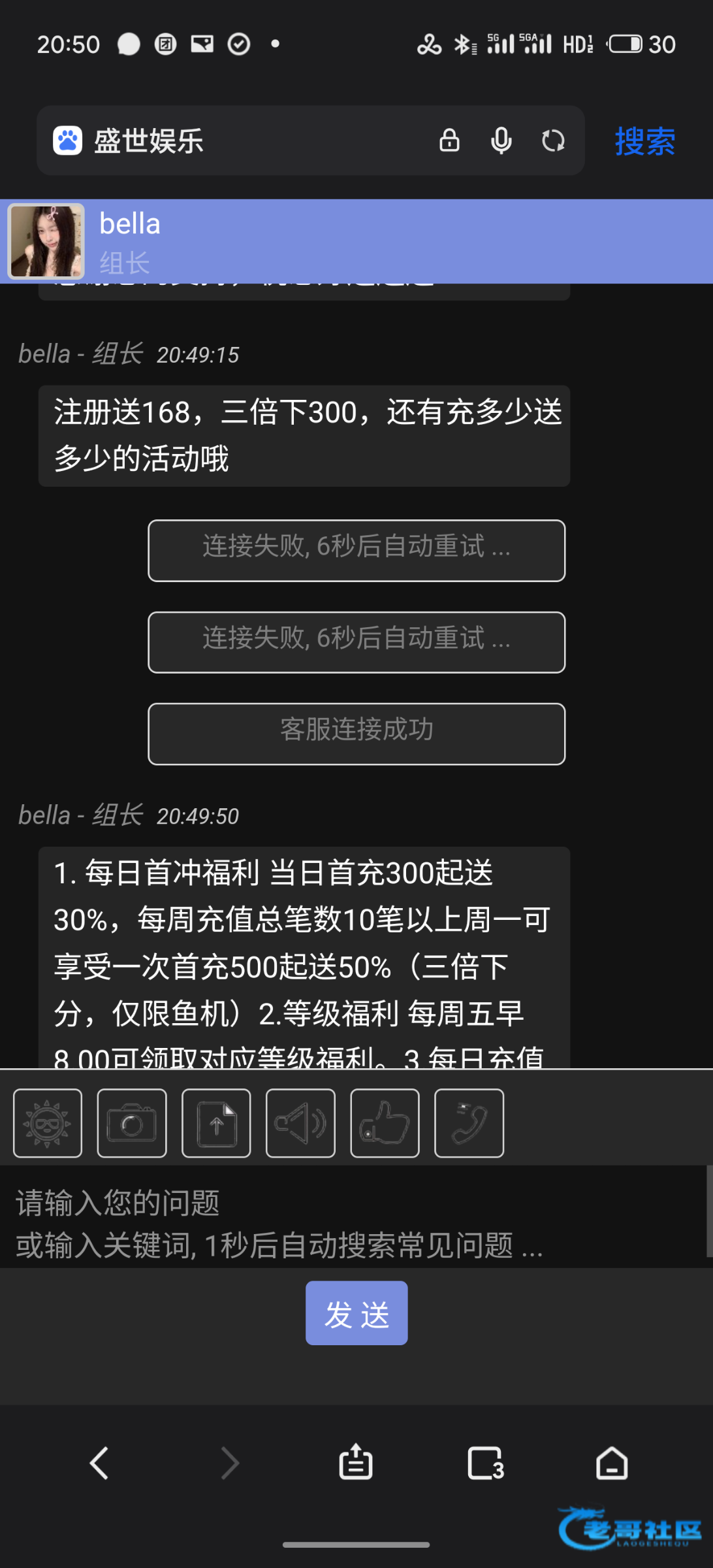This screenshot has width=713, height=1568.
Task: Upload a file with the file icon
Action: (x=216, y=1123)
